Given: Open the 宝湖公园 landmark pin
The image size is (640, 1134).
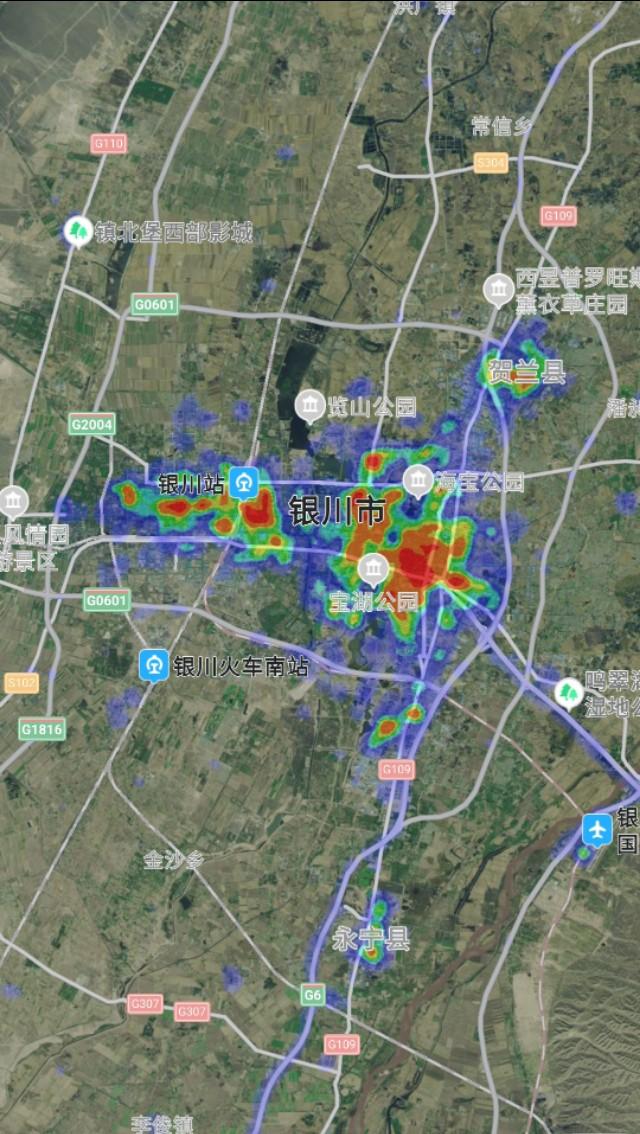Looking at the screenshot, I should click(x=373, y=570).
